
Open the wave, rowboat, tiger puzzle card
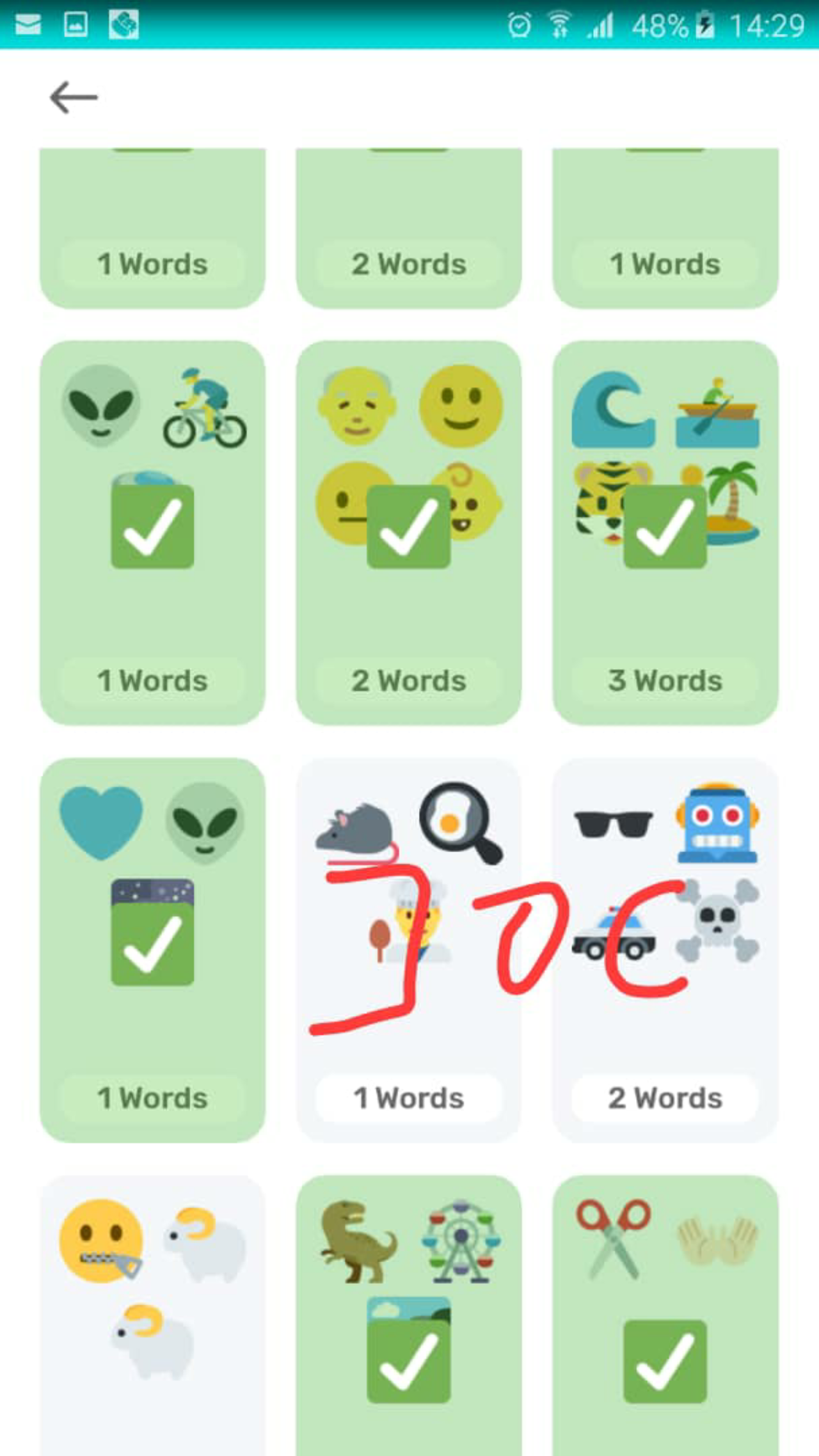(x=665, y=533)
